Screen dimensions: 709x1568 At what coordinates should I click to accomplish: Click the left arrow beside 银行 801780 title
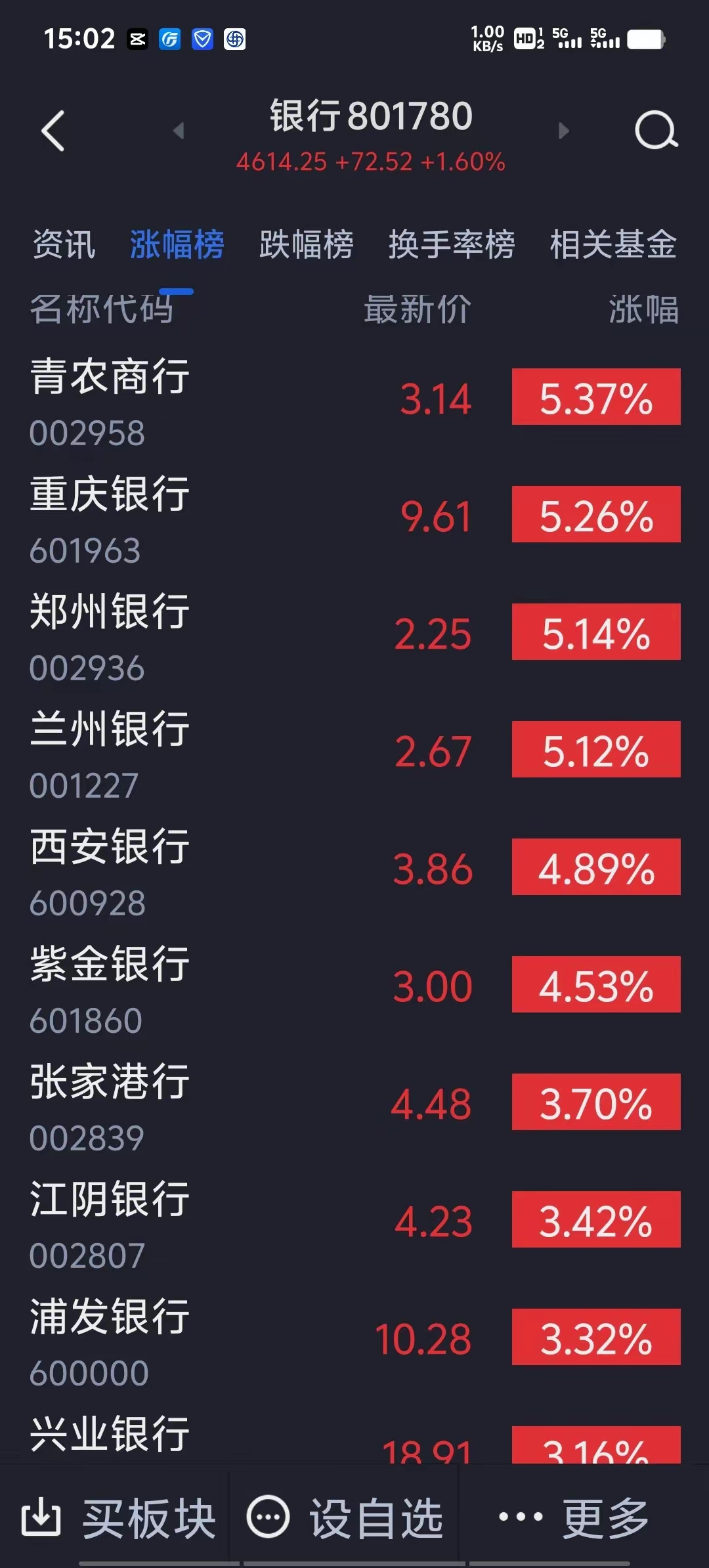179,131
